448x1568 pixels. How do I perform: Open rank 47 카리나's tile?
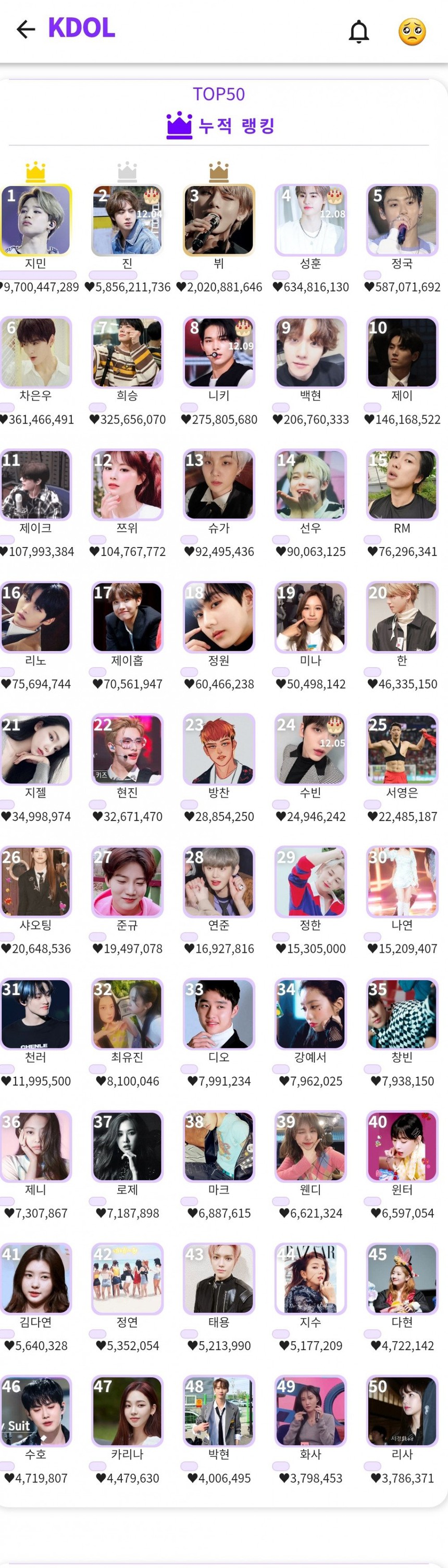(127, 1411)
